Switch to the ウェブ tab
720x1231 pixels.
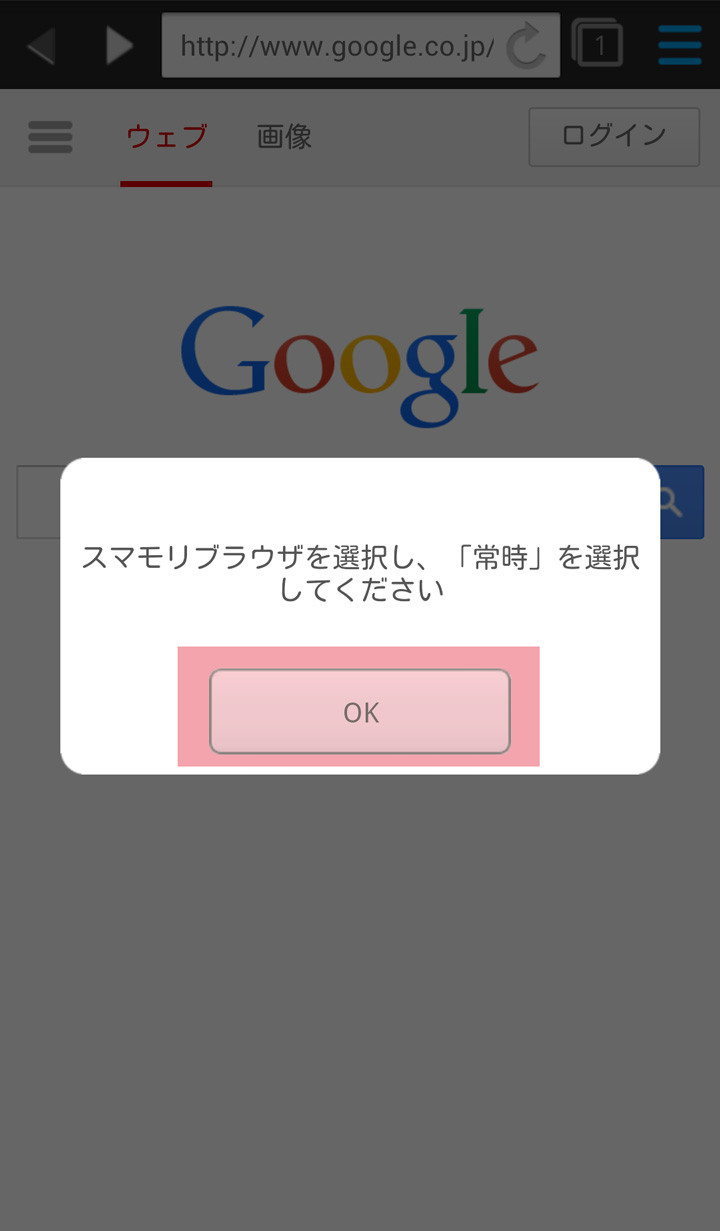click(x=166, y=137)
